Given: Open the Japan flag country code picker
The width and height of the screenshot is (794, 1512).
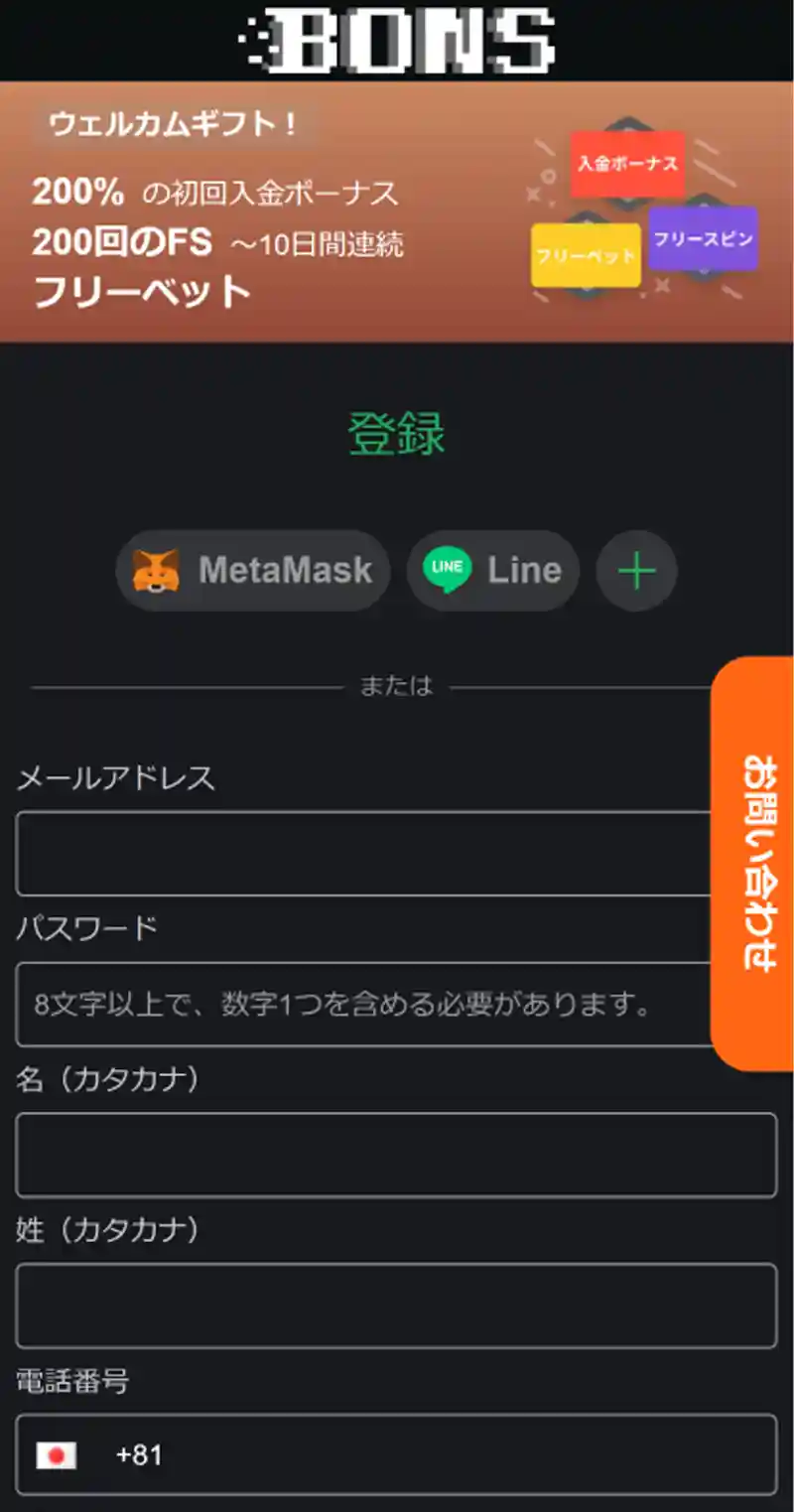Looking at the screenshot, I should tap(57, 1455).
